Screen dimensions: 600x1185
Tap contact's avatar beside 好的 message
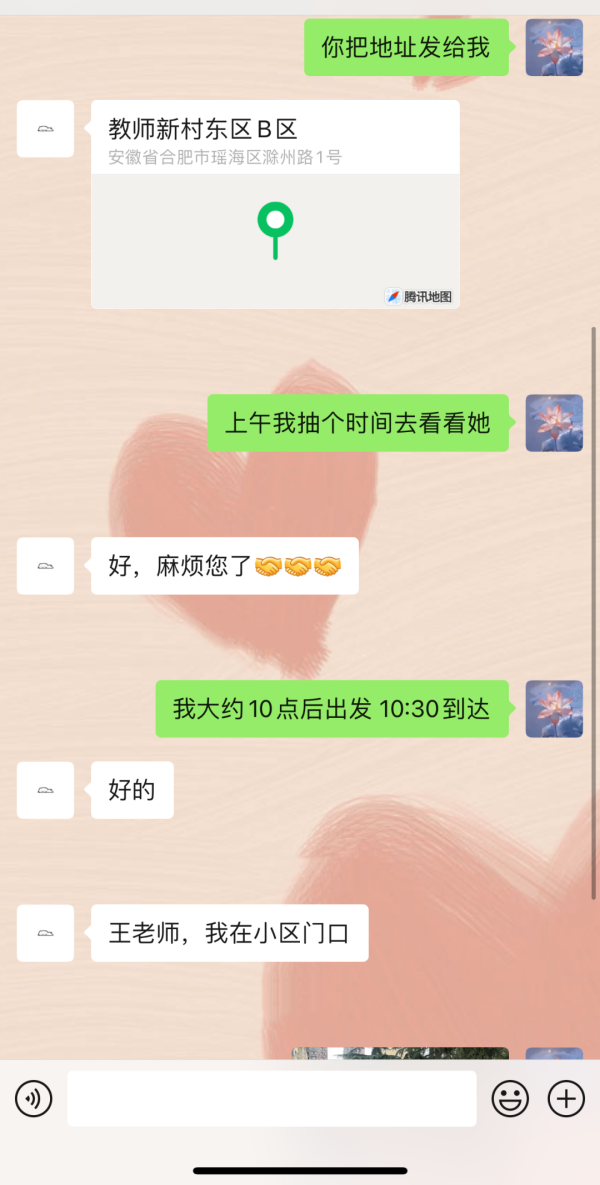tap(45, 790)
